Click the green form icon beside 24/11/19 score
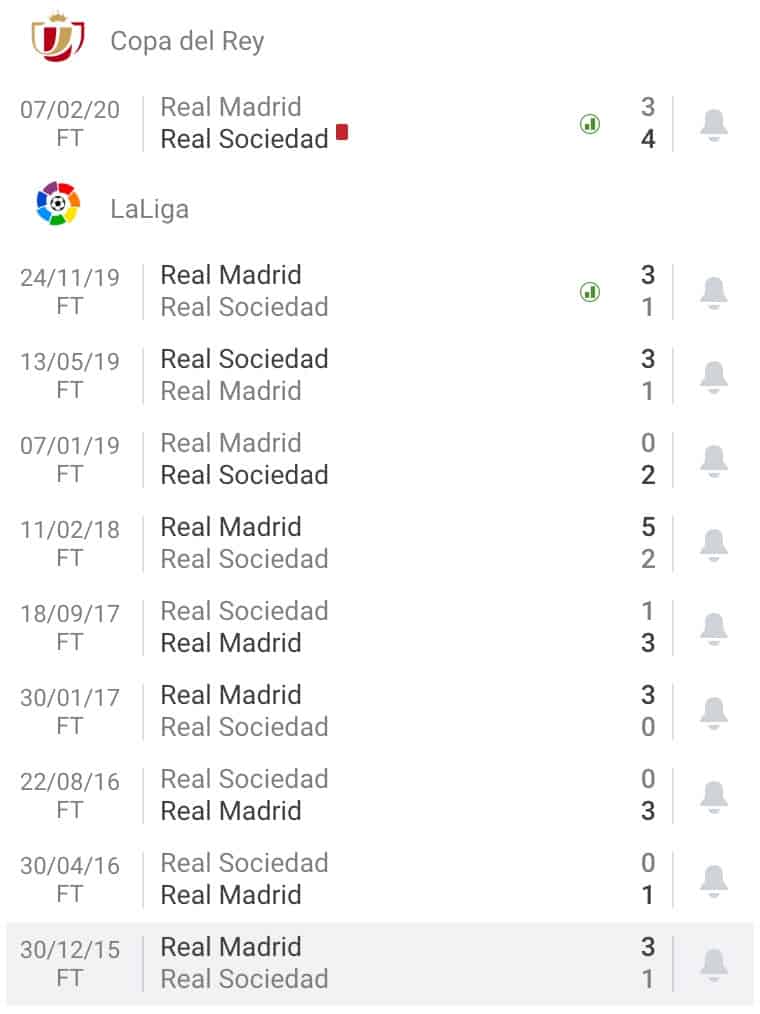This screenshot has width=760, height=1014. 589,290
